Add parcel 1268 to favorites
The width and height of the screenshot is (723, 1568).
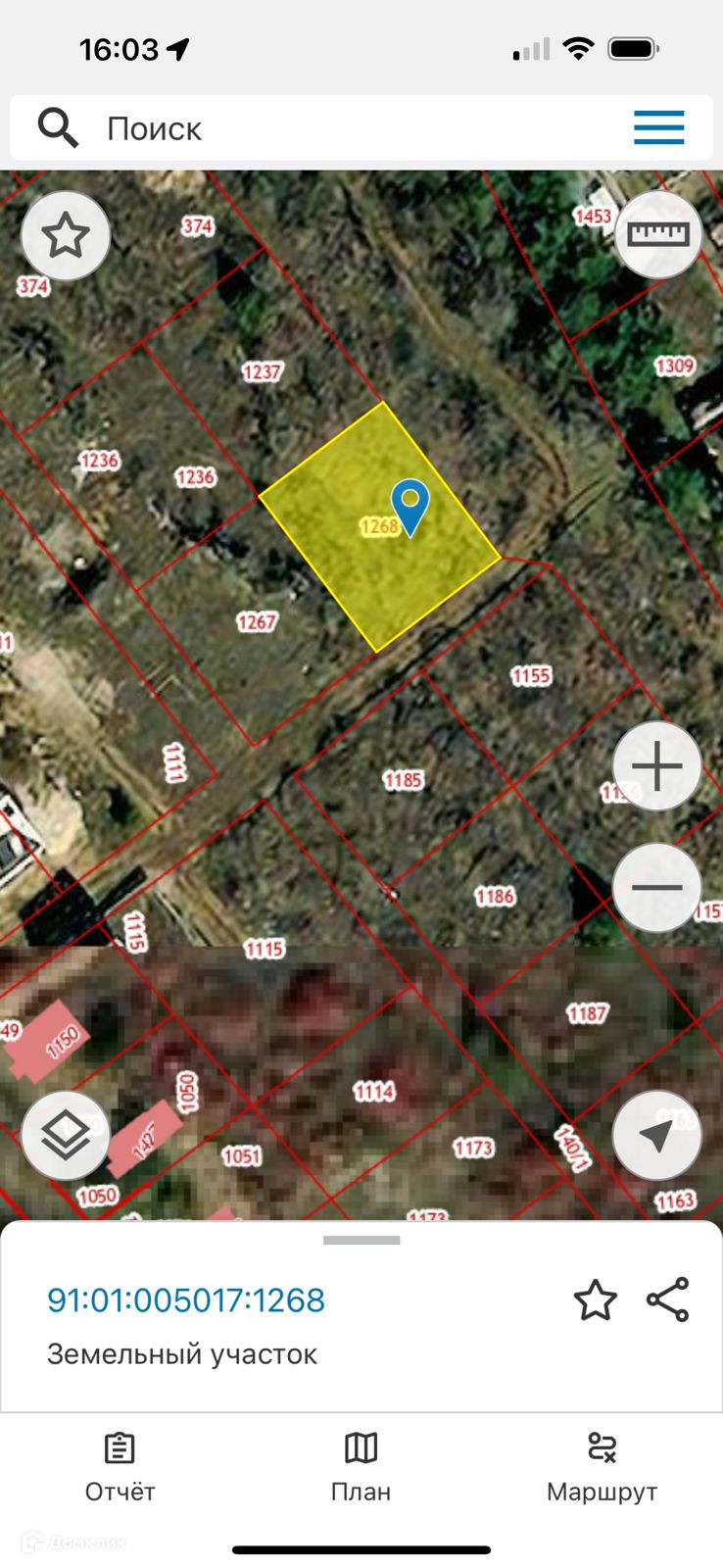tap(595, 1300)
